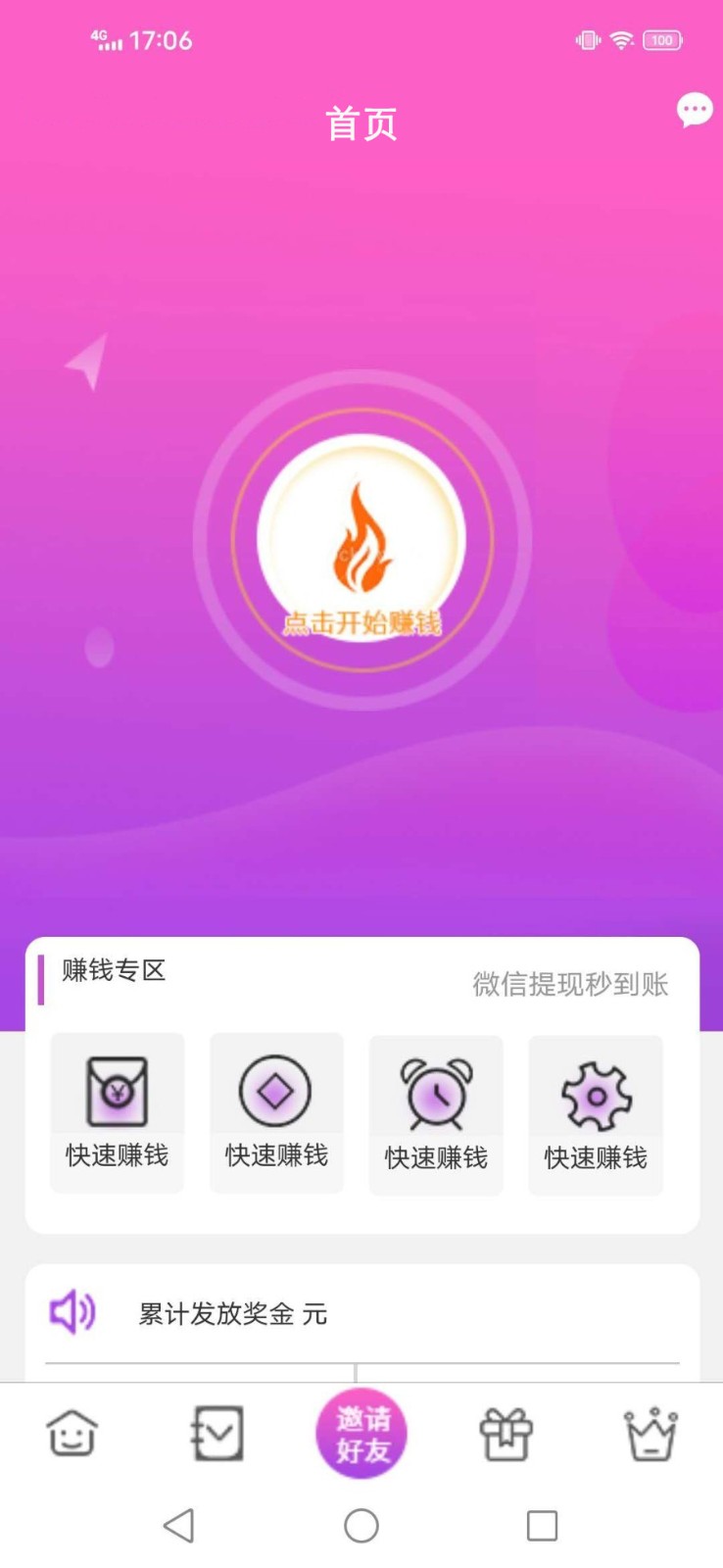The height and width of the screenshot is (1568, 723).
Task: Switch to the task list tab
Action: (x=217, y=1434)
